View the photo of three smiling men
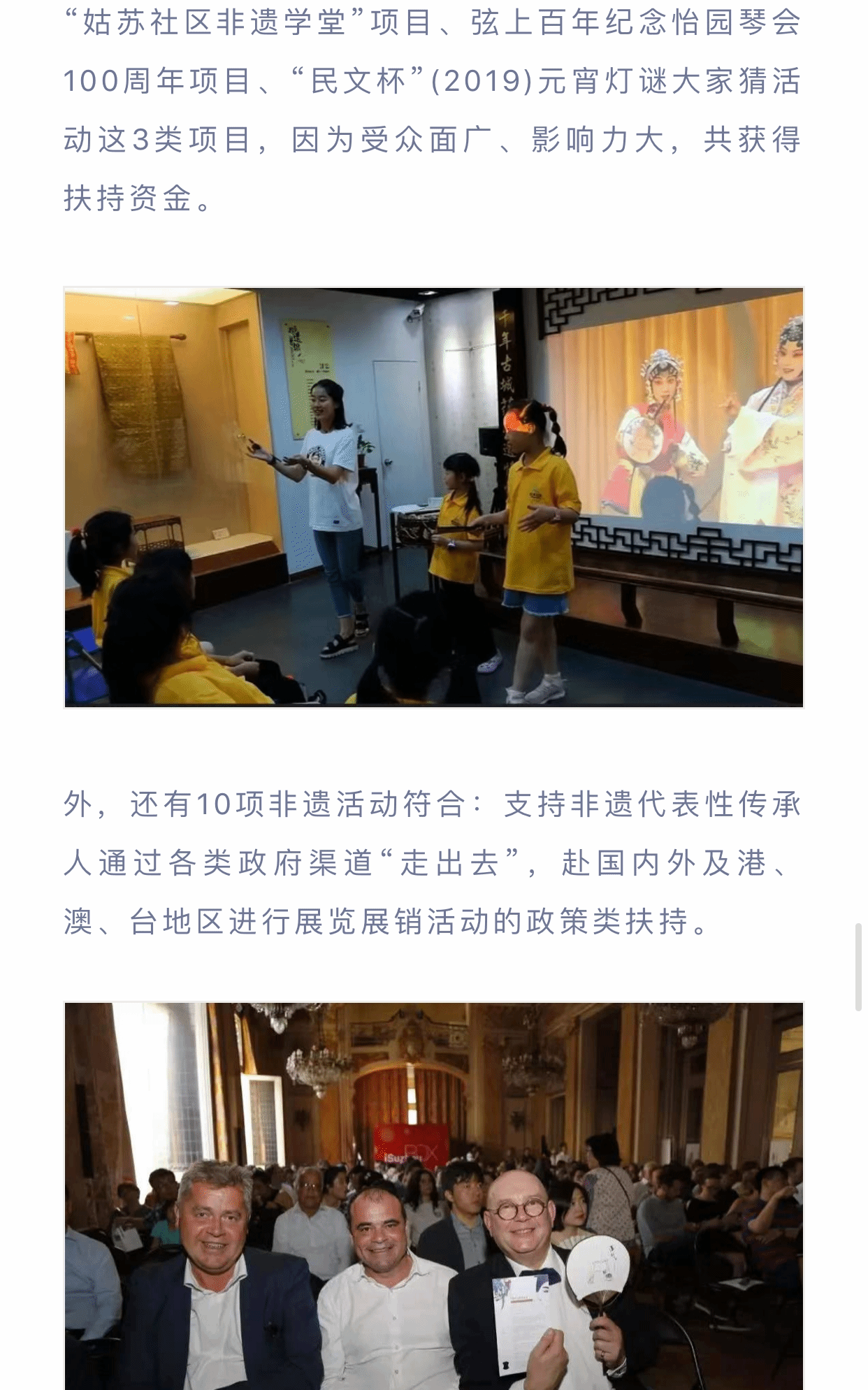The image size is (868, 1390). [433, 1195]
